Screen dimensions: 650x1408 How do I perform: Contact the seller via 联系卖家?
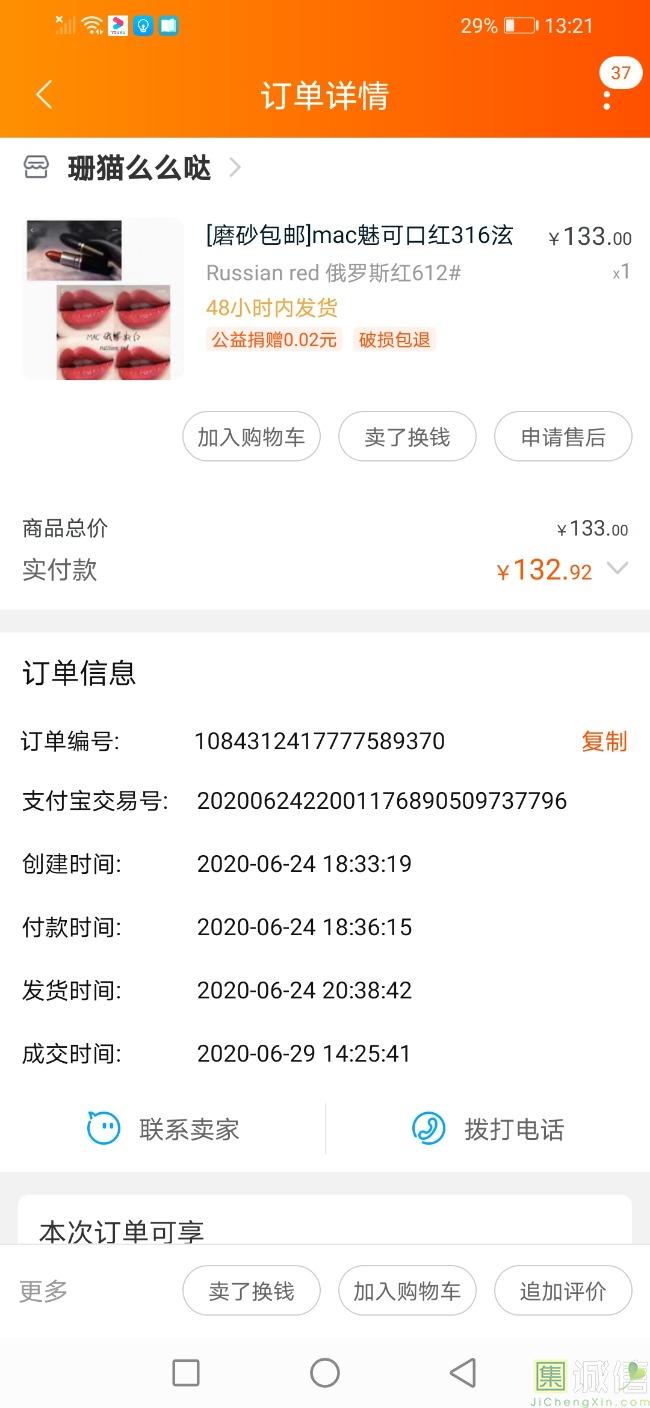[164, 1129]
